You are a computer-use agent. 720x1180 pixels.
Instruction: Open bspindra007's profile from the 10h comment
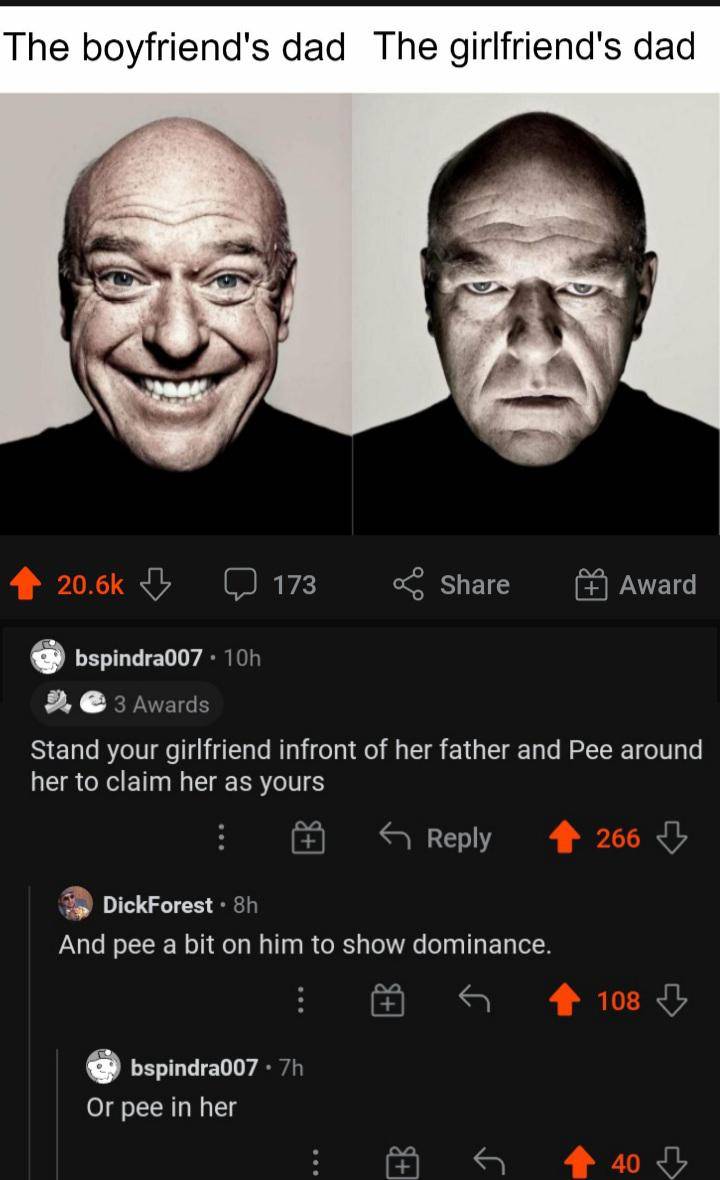[139, 657]
